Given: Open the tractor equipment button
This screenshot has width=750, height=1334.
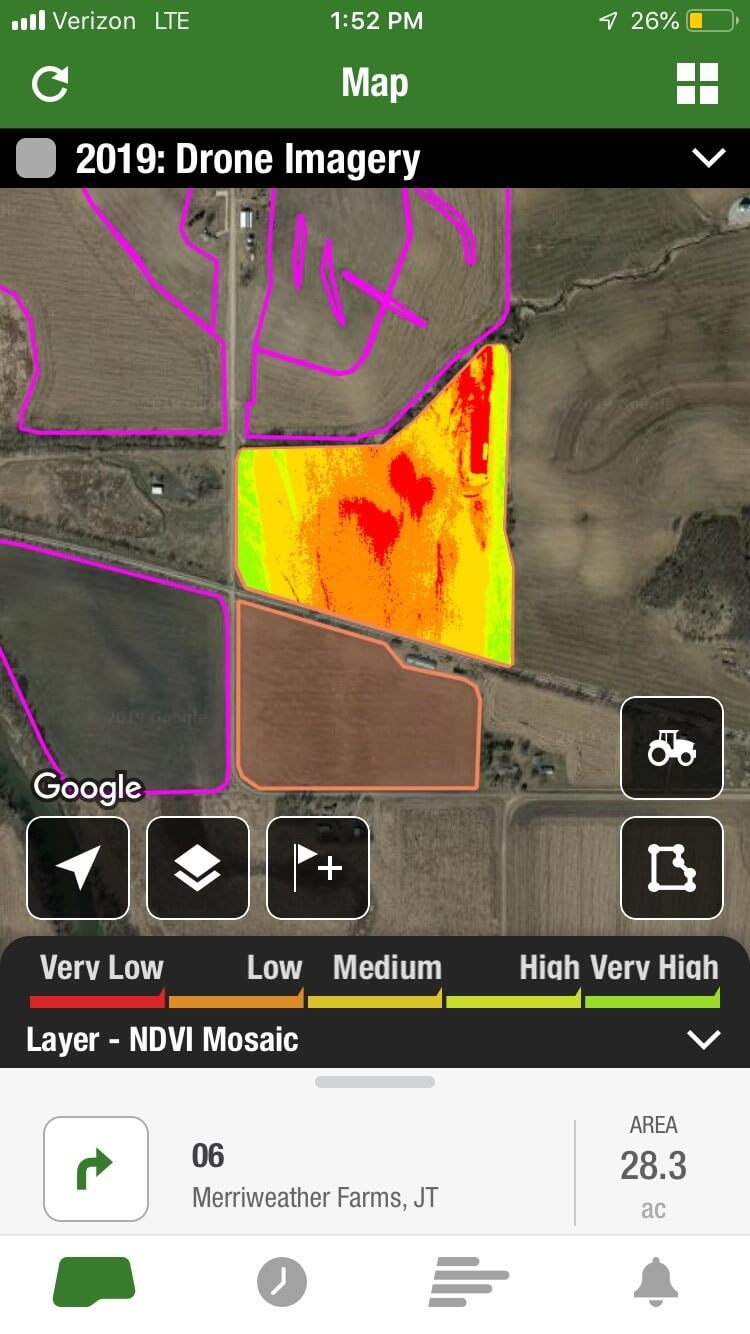Looking at the screenshot, I should (672, 748).
